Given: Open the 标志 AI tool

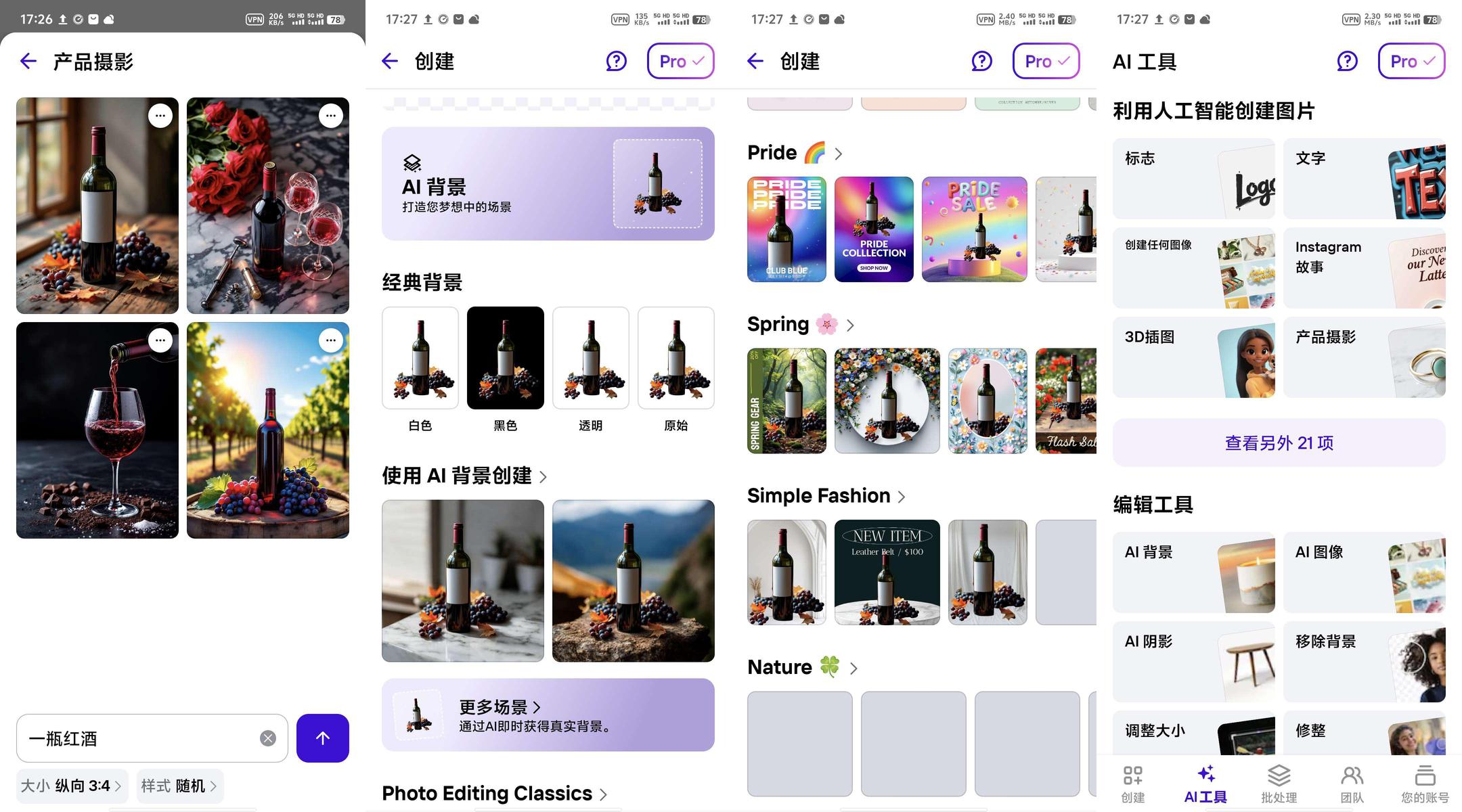Looking at the screenshot, I should point(1193,179).
